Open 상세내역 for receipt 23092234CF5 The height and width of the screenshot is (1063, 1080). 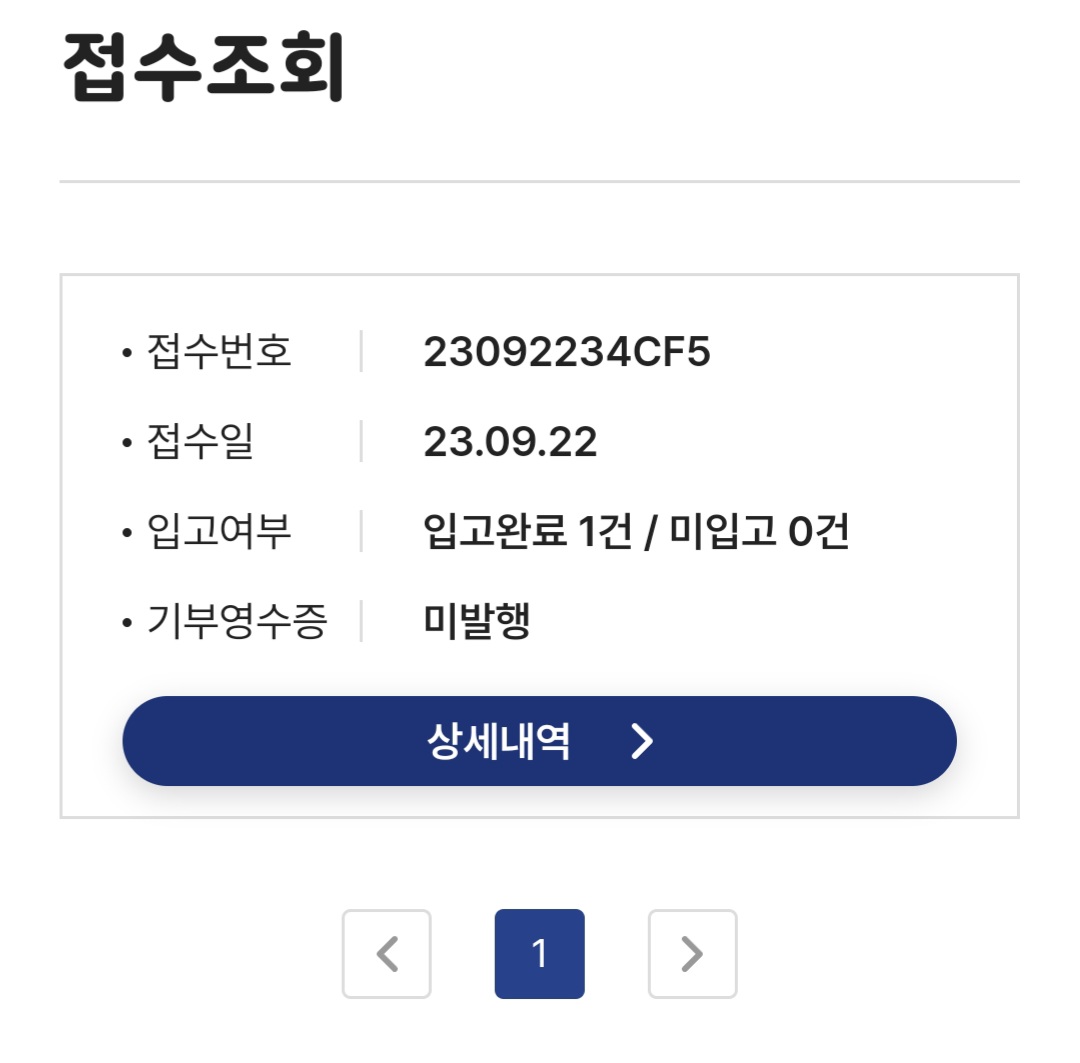tap(539, 741)
